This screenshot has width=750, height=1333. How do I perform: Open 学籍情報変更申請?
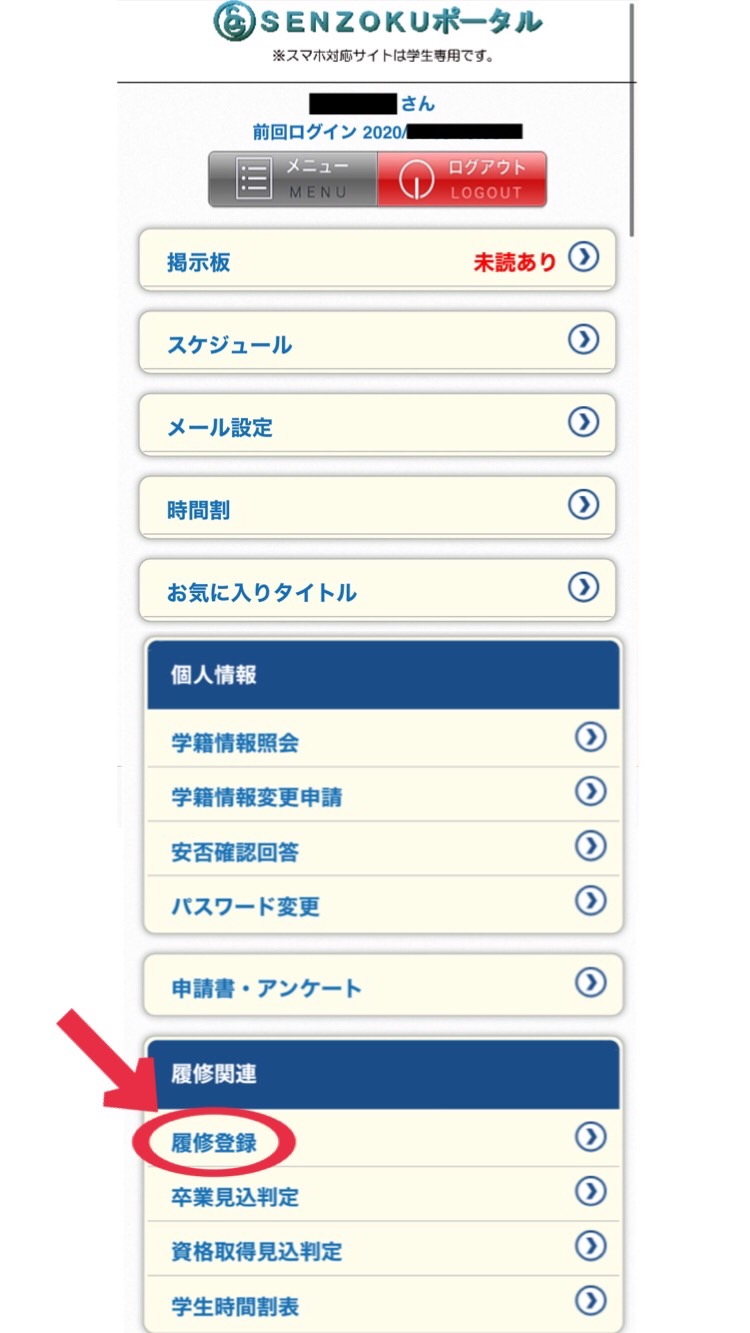click(383, 795)
